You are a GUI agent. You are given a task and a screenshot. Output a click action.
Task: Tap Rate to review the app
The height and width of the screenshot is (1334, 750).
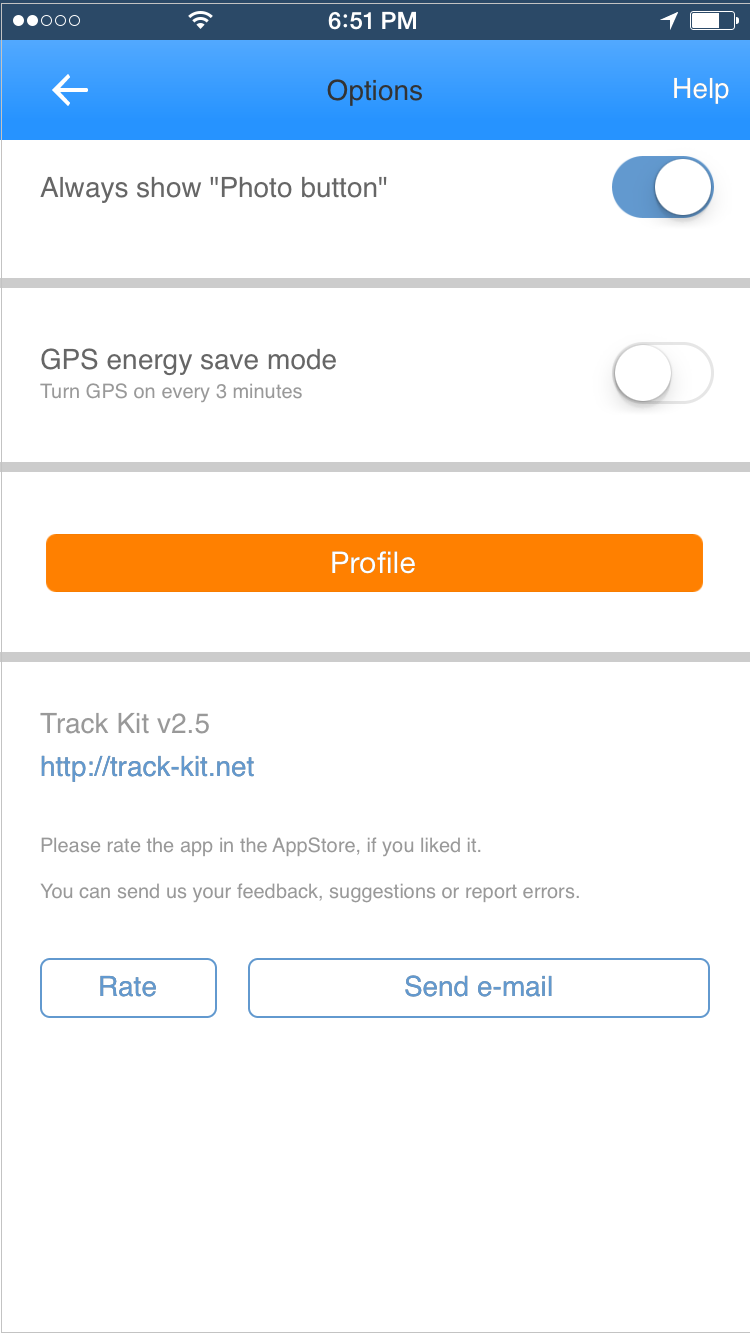pyautogui.click(x=128, y=988)
